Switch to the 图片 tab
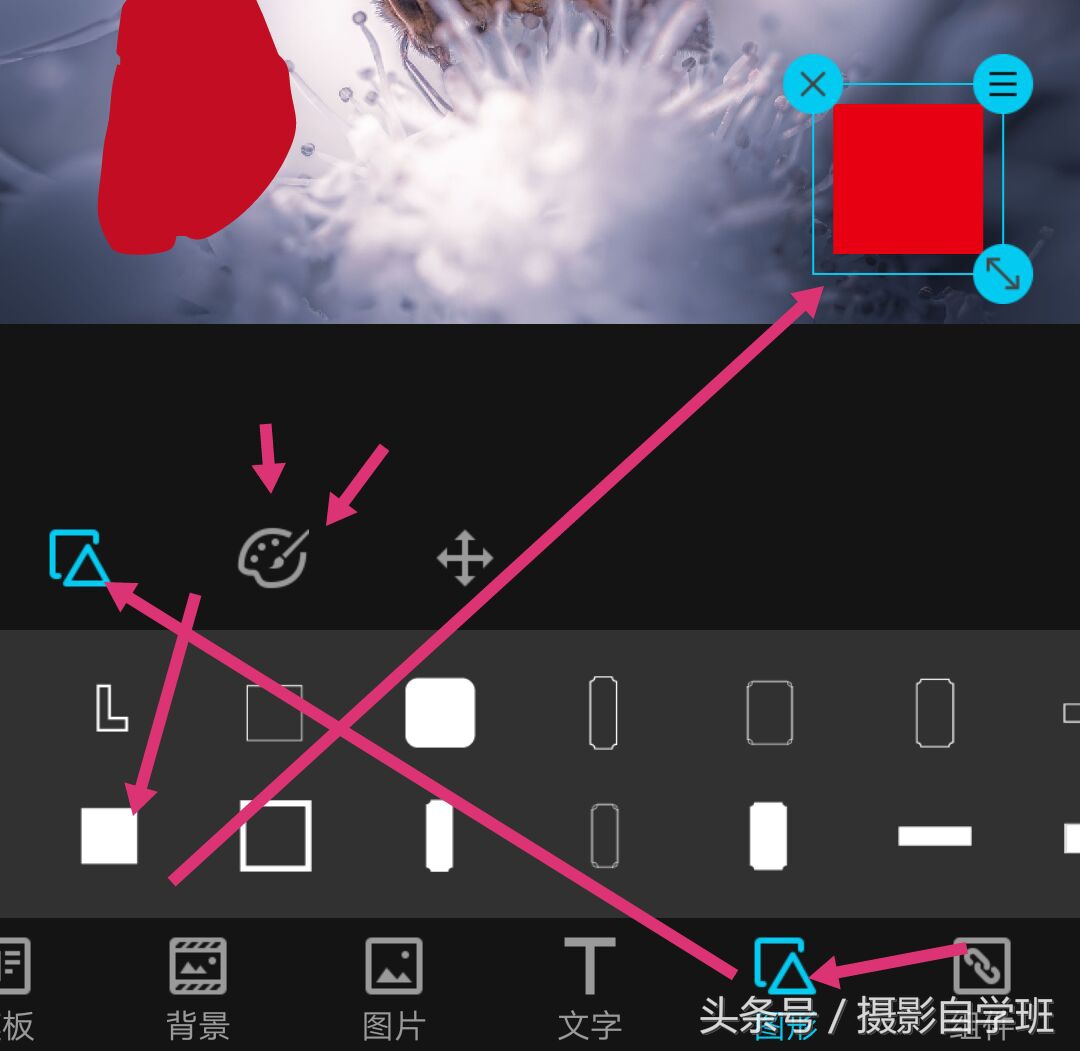1080x1051 pixels. pyautogui.click(x=394, y=985)
